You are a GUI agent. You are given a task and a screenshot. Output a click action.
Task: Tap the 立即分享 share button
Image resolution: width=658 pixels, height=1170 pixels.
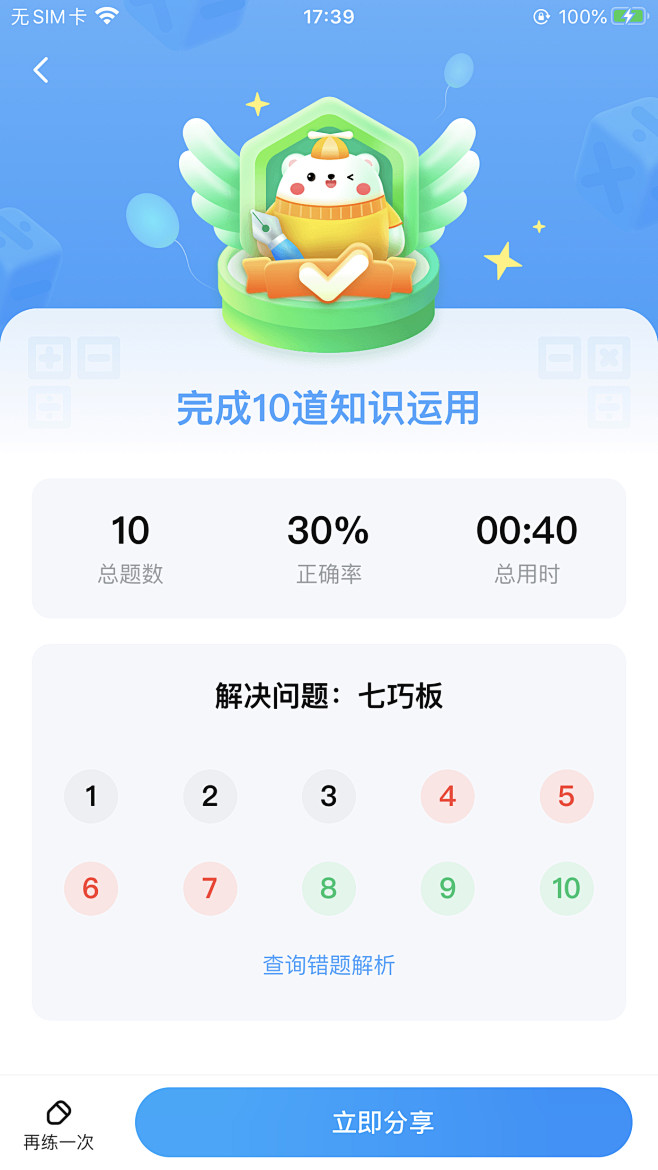(383, 1122)
